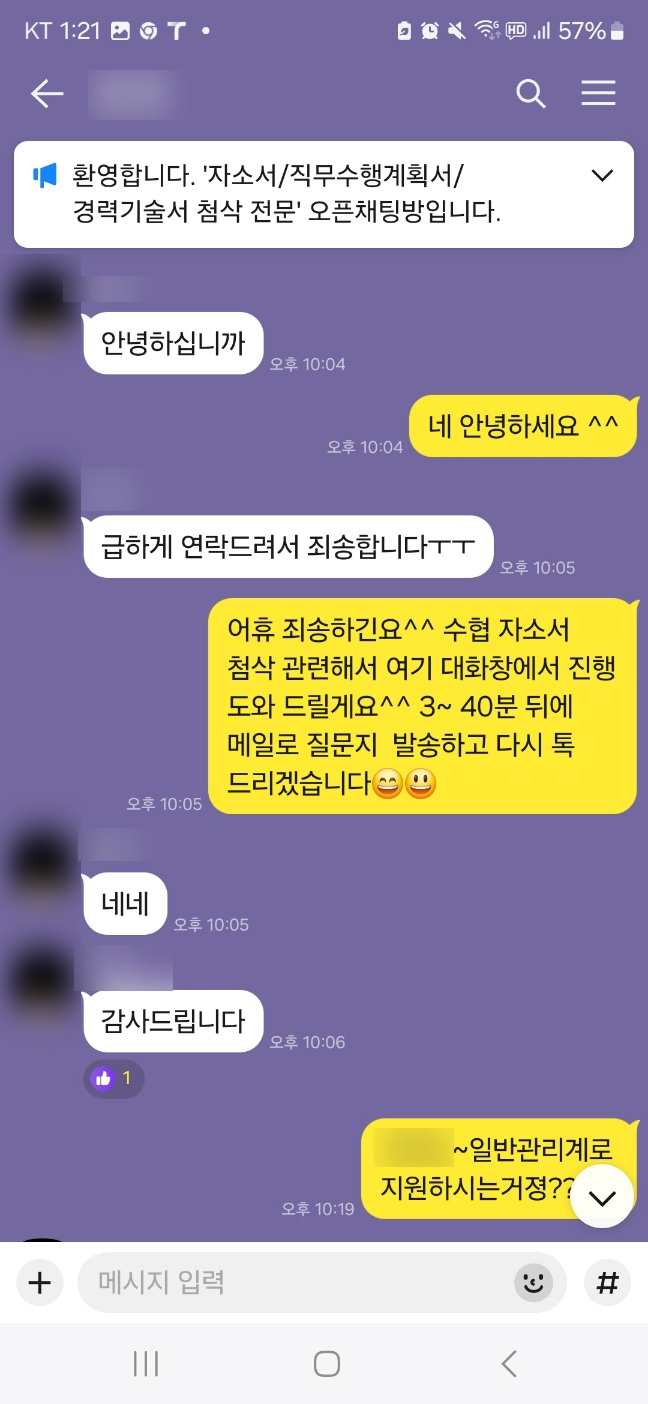Screen dimensions: 648x1404
Task: Open recent apps from navigation bar
Action: [x=146, y=1364]
